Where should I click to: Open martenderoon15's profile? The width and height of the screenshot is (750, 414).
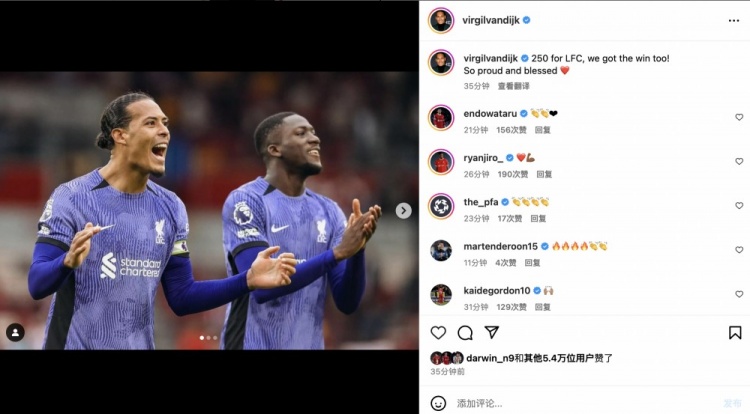(501, 245)
